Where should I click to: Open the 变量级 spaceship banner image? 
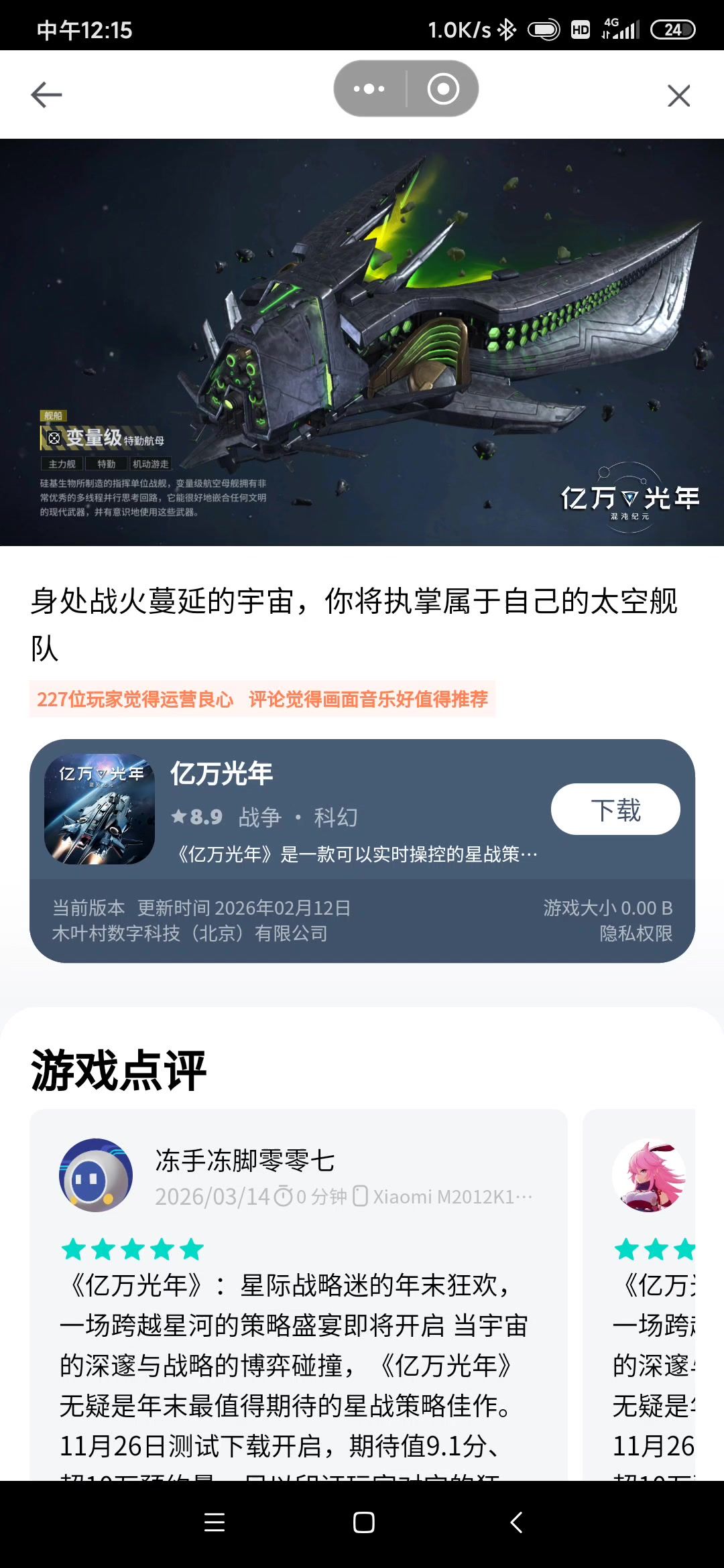tap(362, 342)
